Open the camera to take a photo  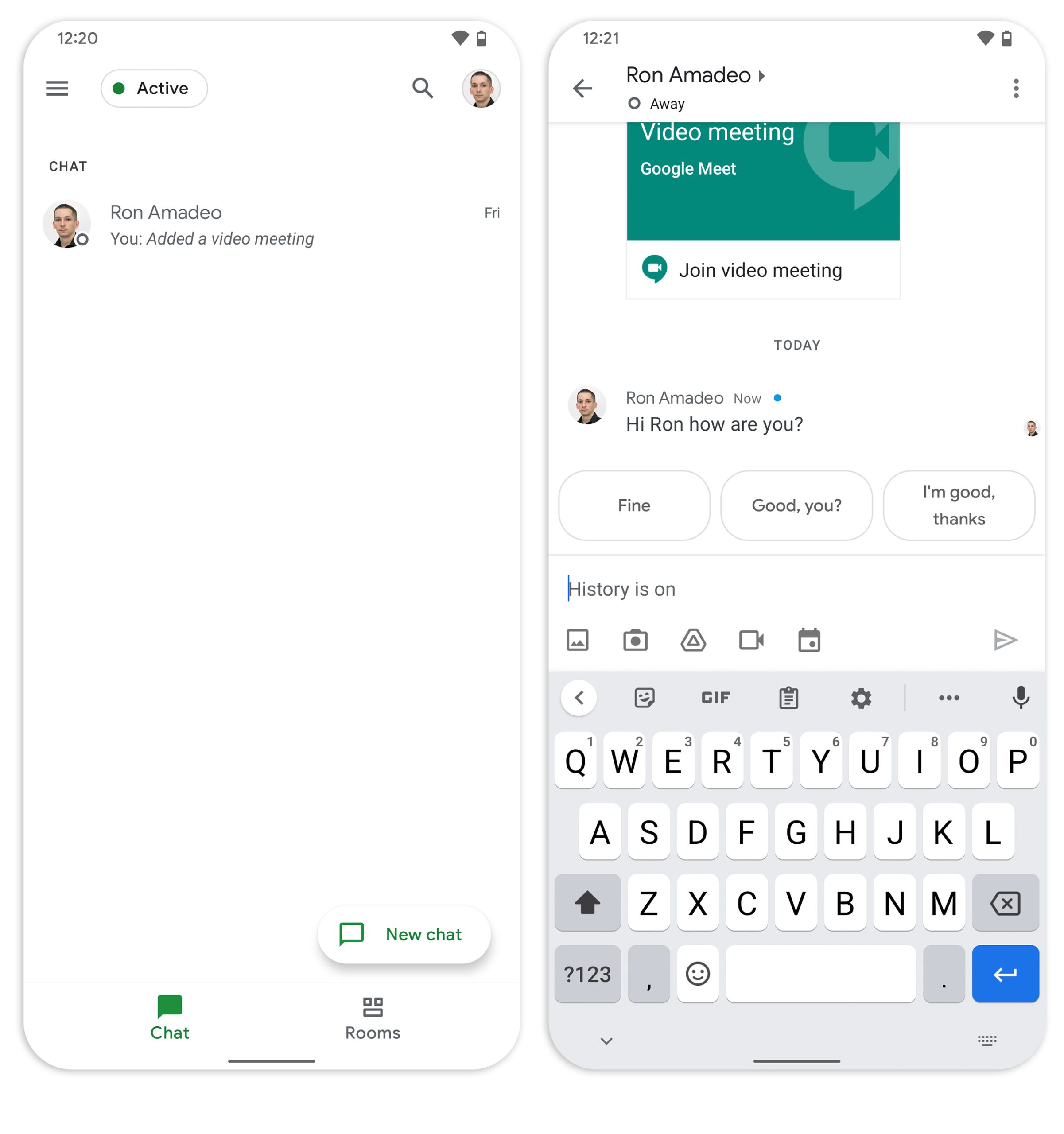pyautogui.click(x=635, y=640)
